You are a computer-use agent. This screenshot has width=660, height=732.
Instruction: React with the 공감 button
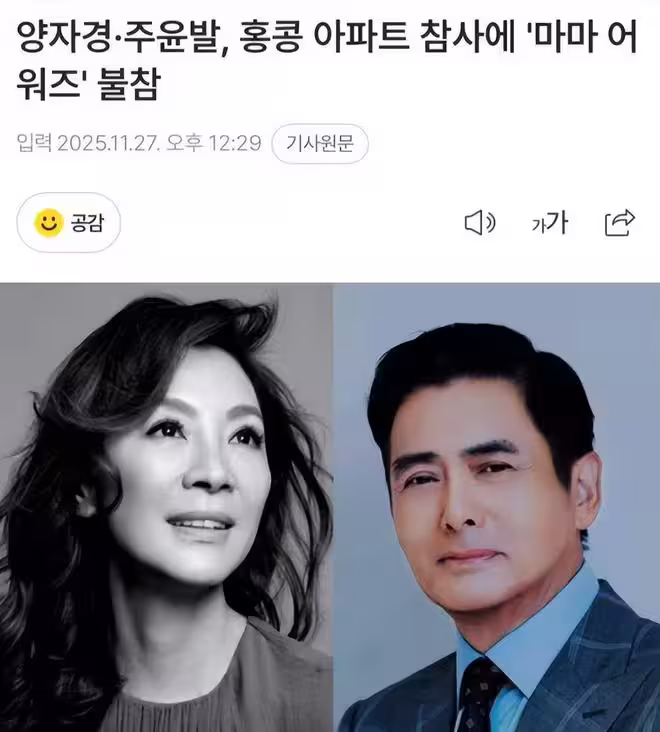click(x=69, y=222)
